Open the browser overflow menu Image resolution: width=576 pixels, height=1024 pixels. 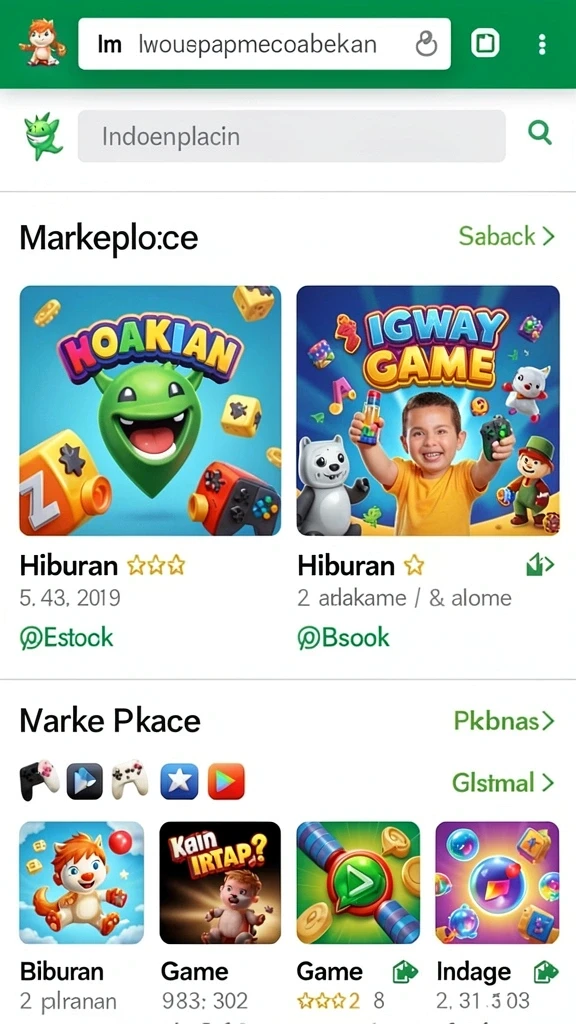click(541, 44)
